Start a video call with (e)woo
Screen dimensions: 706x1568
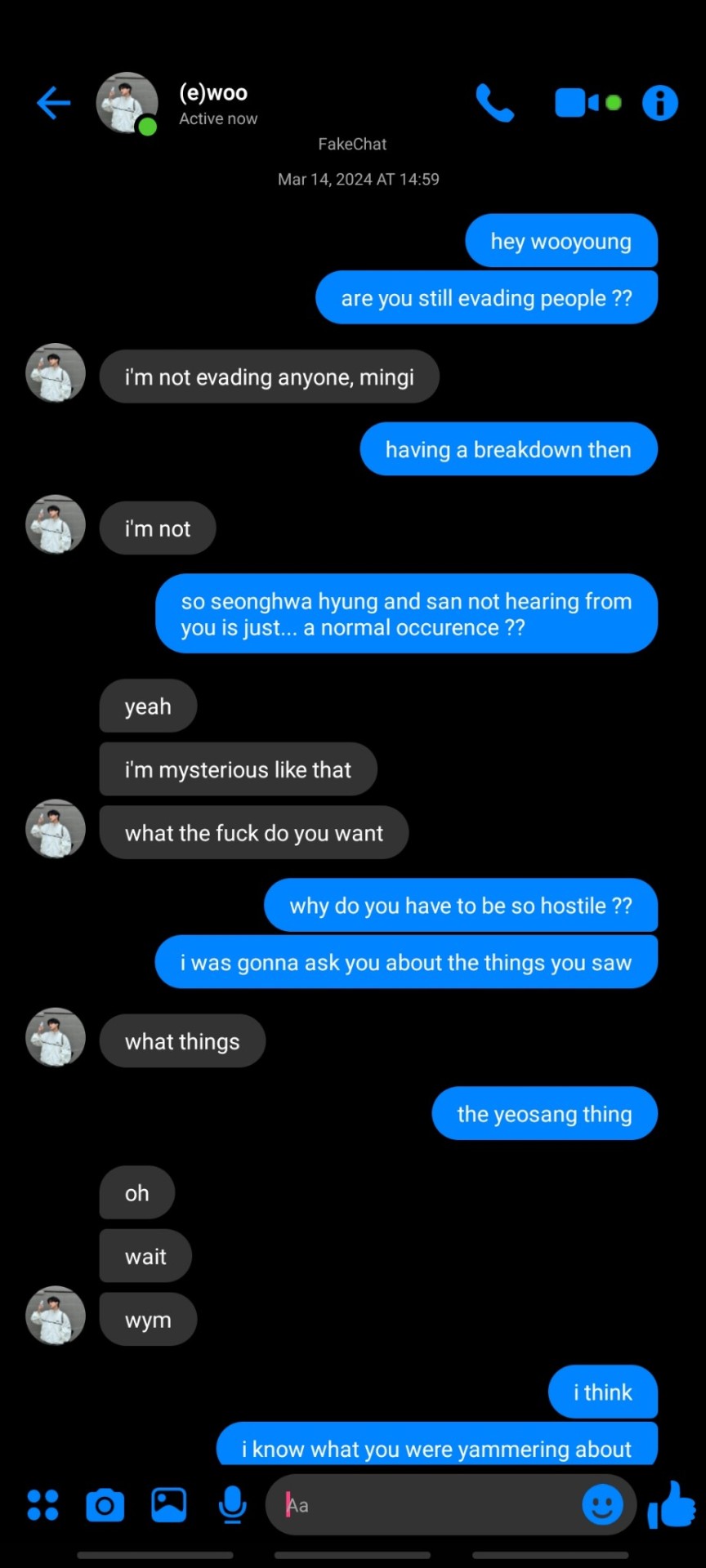577,103
